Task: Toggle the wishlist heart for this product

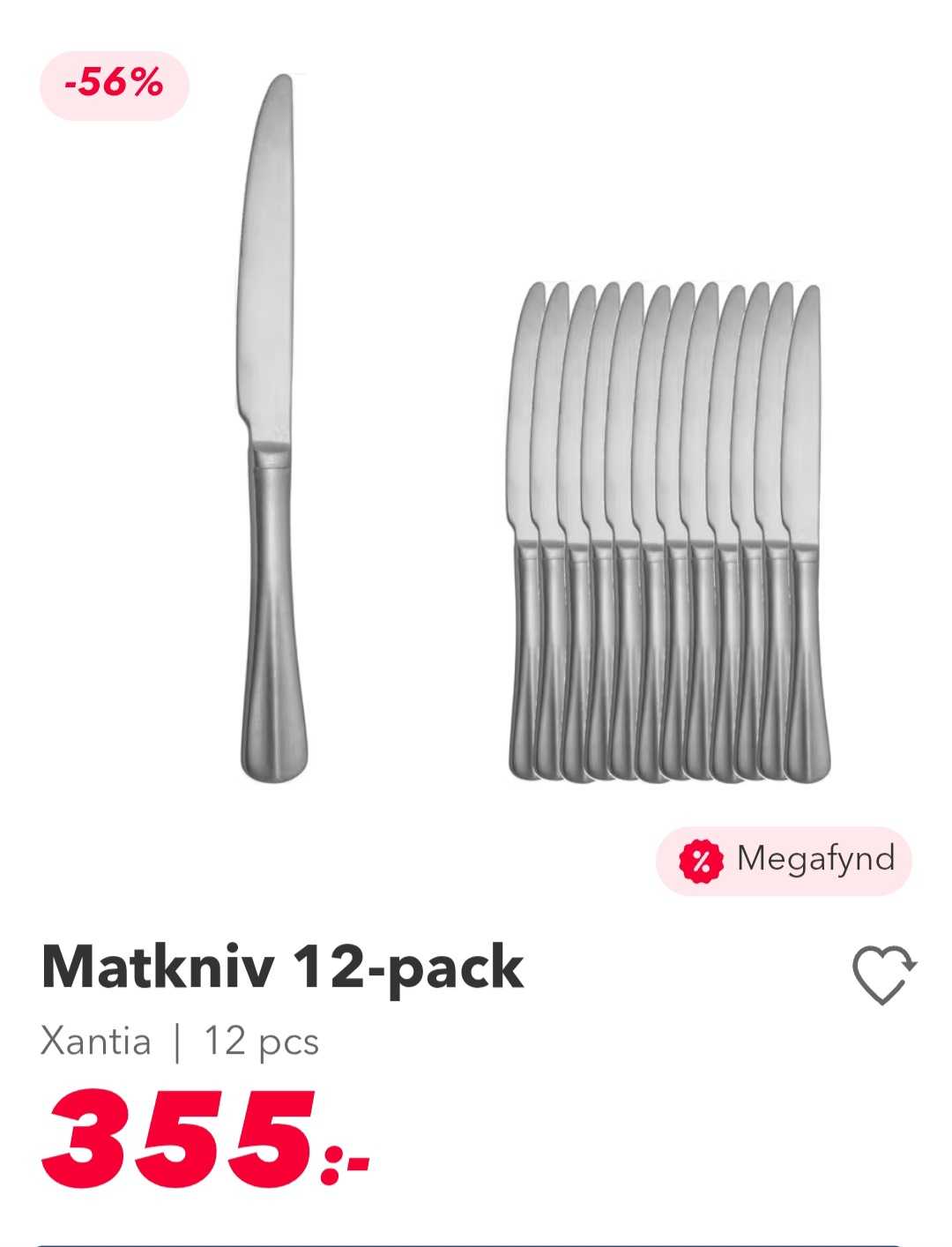Action: (x=883, y=974)
